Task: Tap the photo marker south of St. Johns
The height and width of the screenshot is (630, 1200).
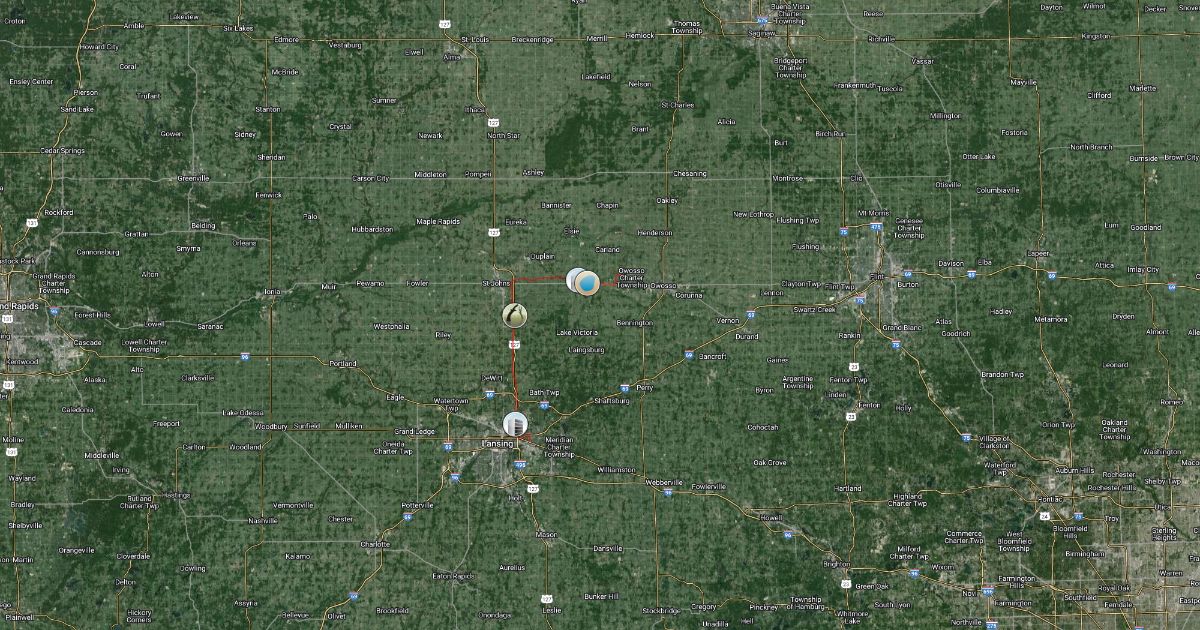Action: click(514, 316)
